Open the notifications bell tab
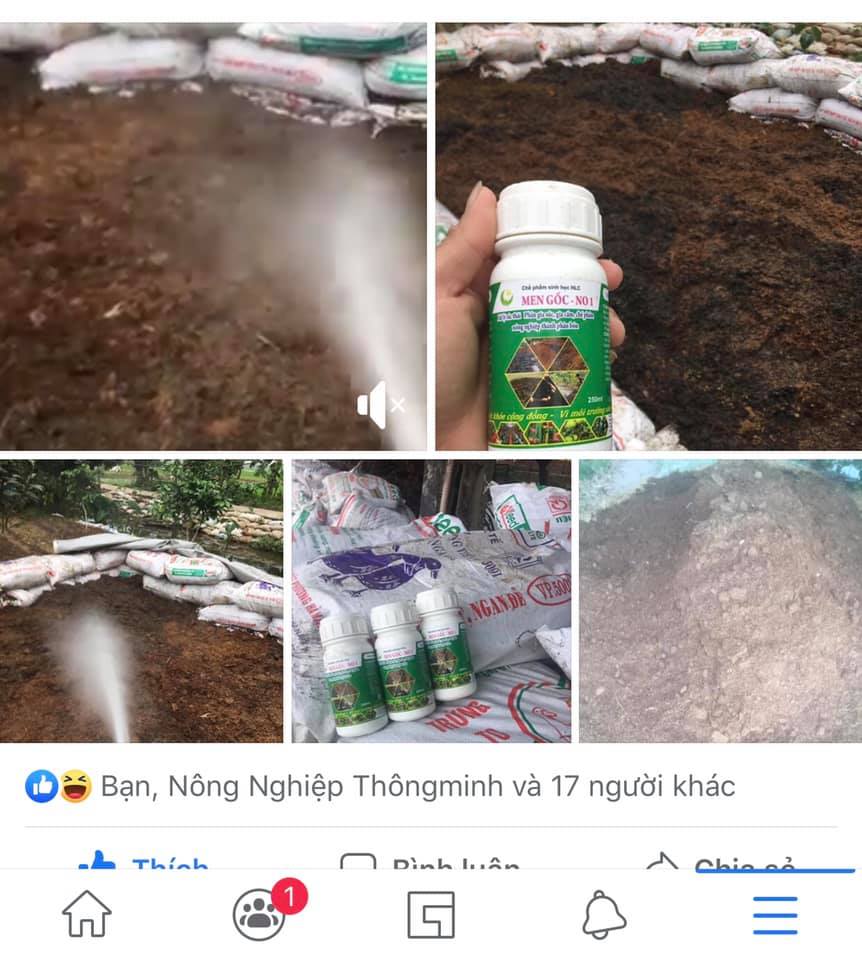 [x=604, y=914]
